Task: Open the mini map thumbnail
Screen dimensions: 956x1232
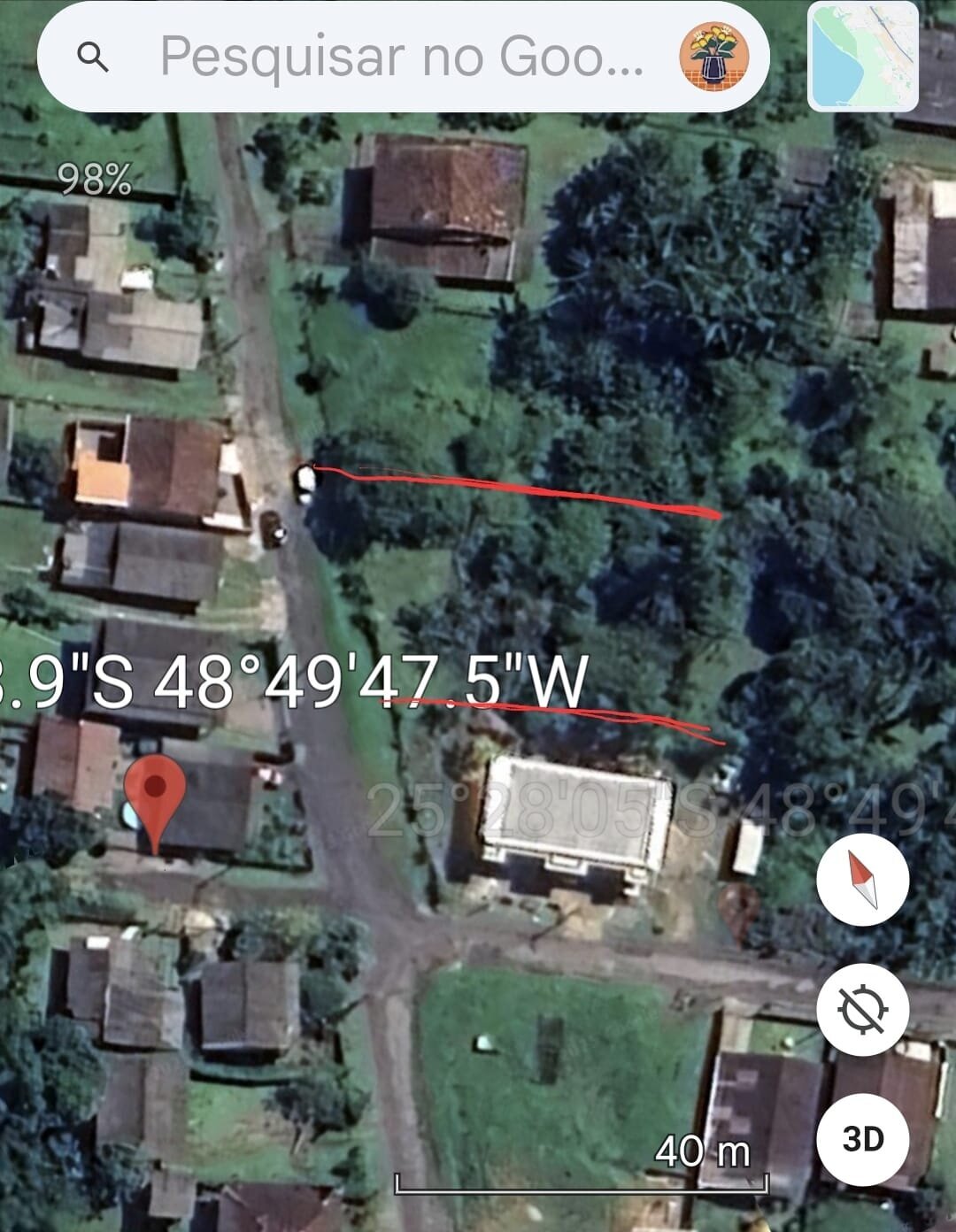Action: tap(863, 55)
